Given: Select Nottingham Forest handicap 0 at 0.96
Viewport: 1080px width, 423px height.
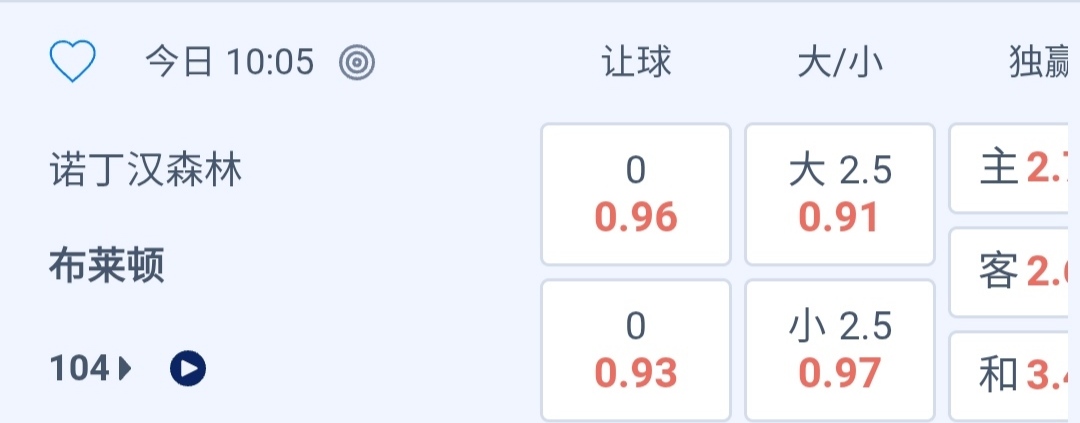Looking at the screenshot, I should 636,194.
